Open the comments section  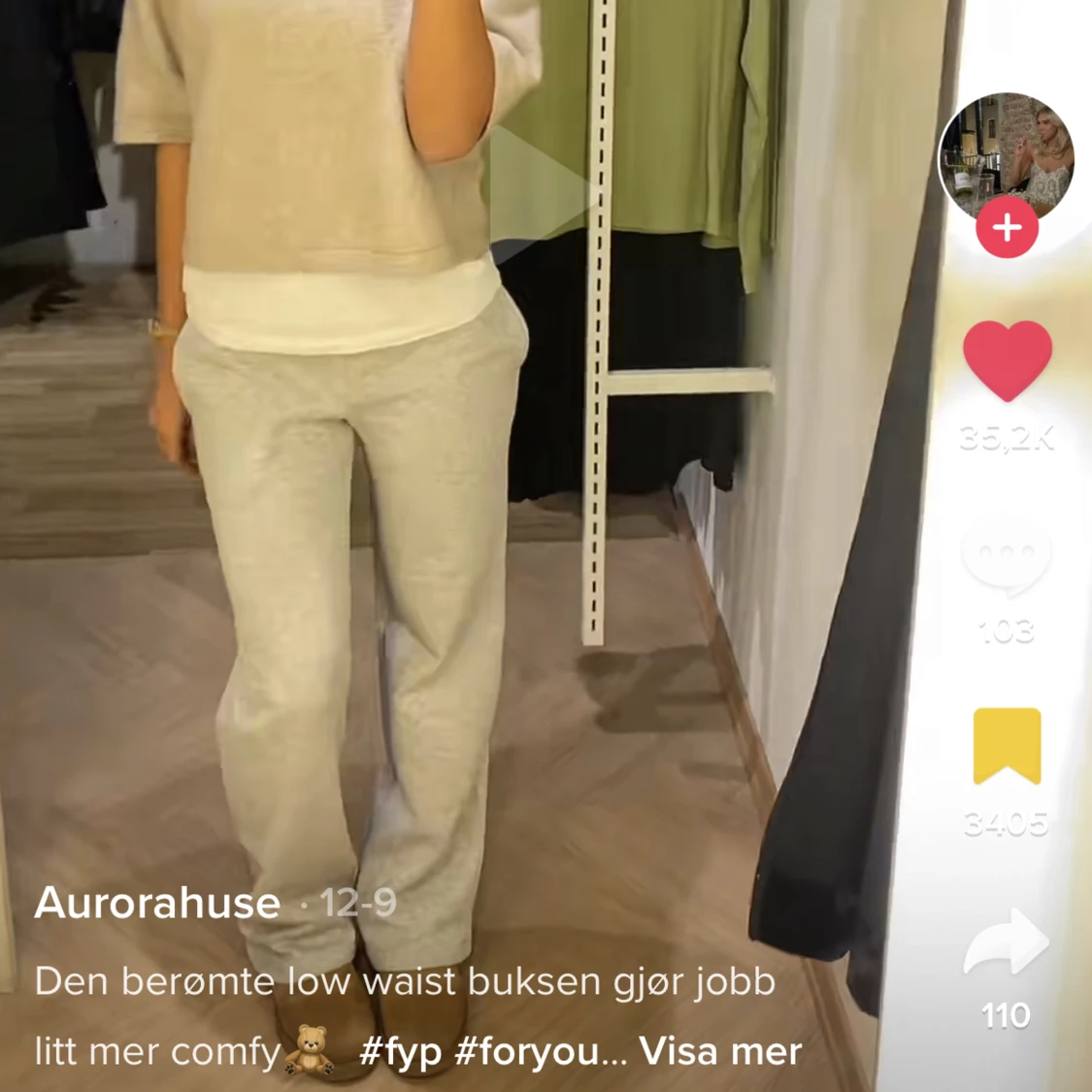[1007, 556]
